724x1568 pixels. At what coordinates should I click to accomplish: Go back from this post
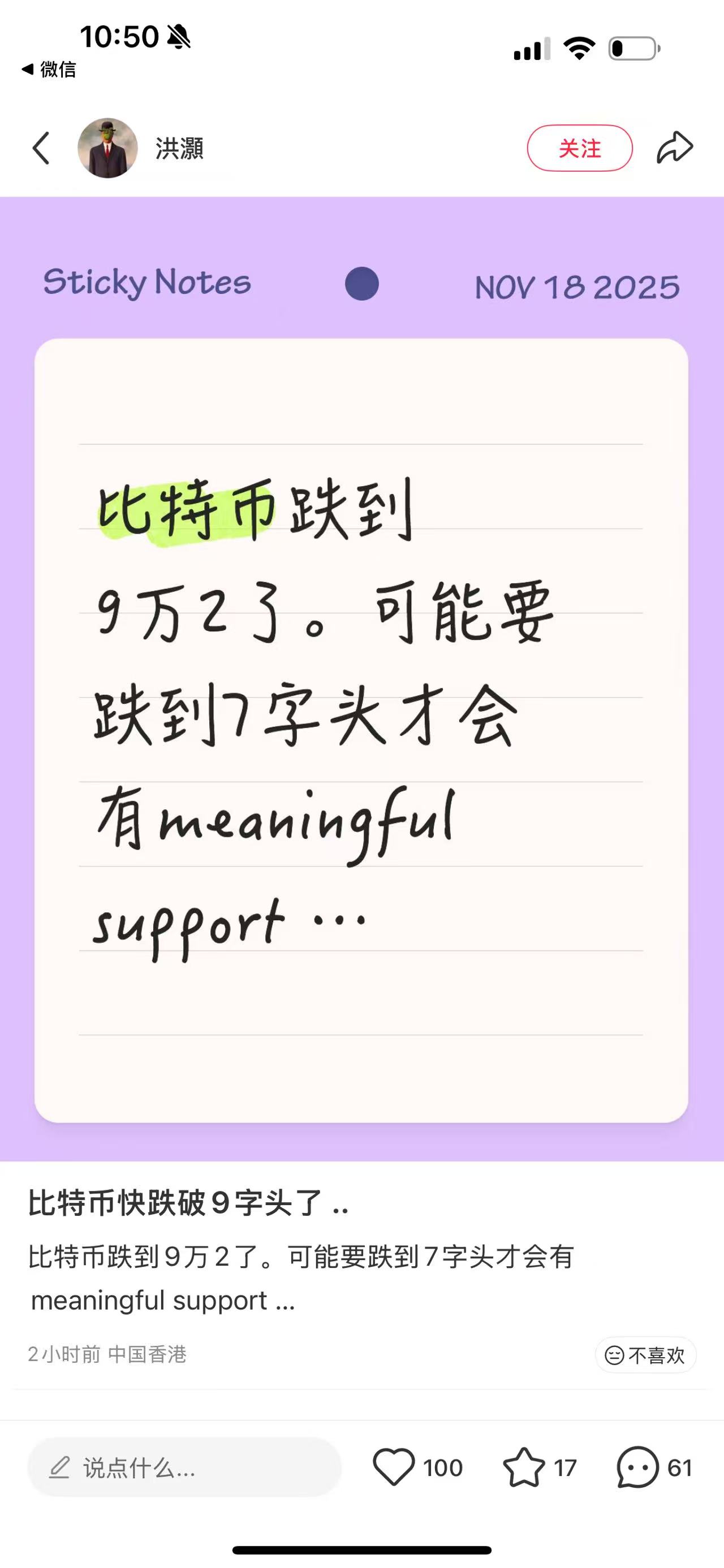tap(41, 148)
